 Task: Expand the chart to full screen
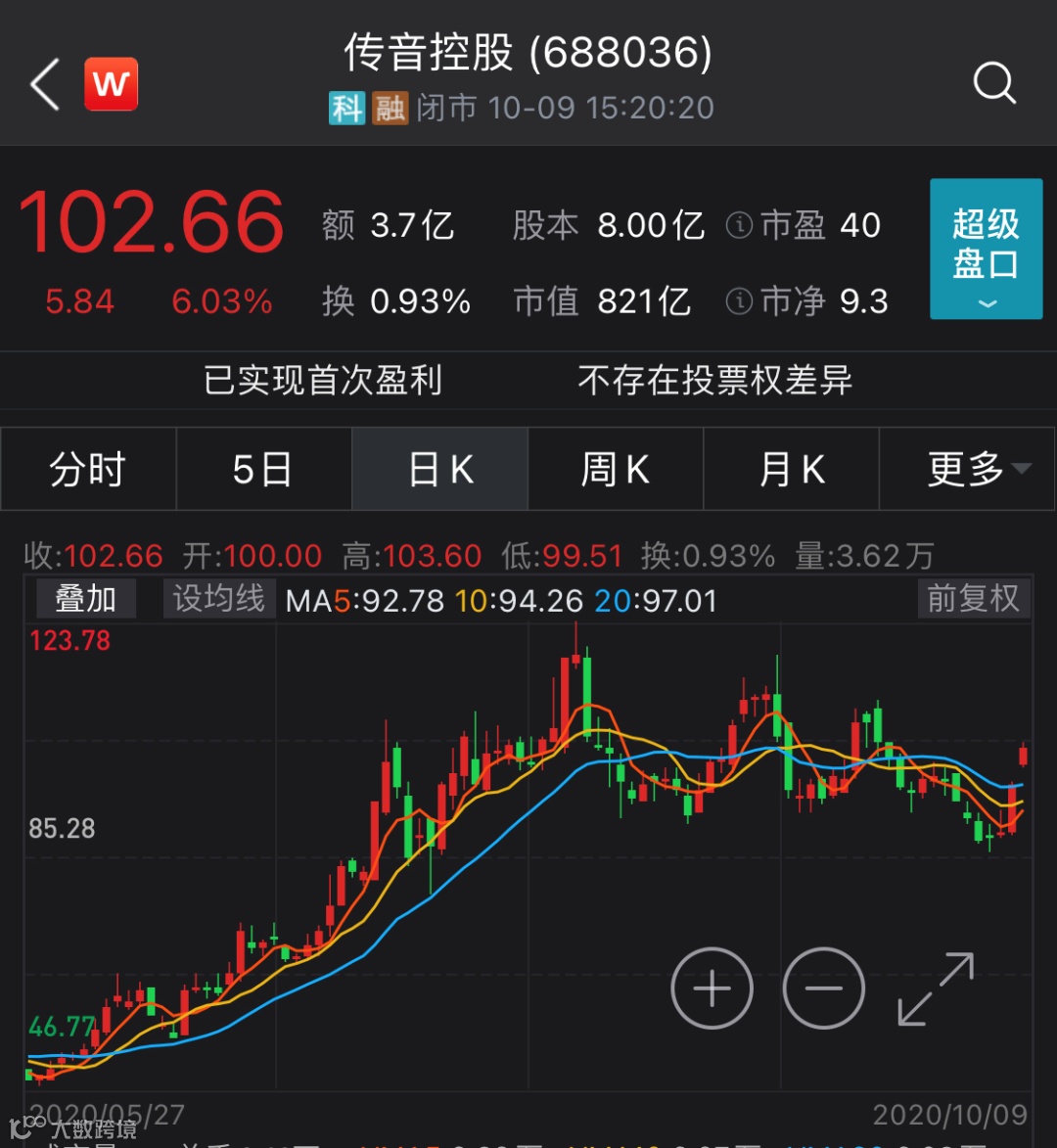(x=936, y=988)
